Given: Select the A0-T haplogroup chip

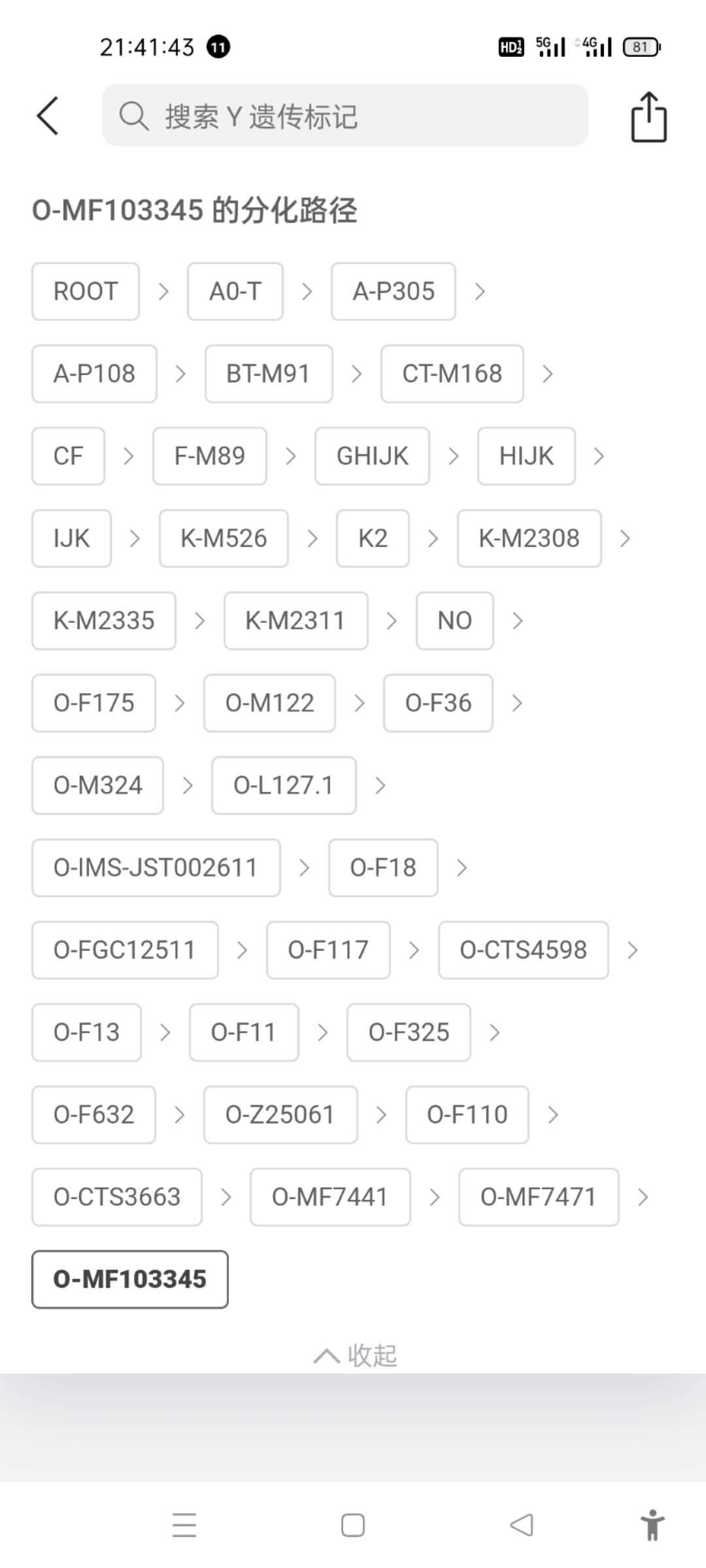Looking at the screenshot, I should pyautogui.click(x=235, y=291).
